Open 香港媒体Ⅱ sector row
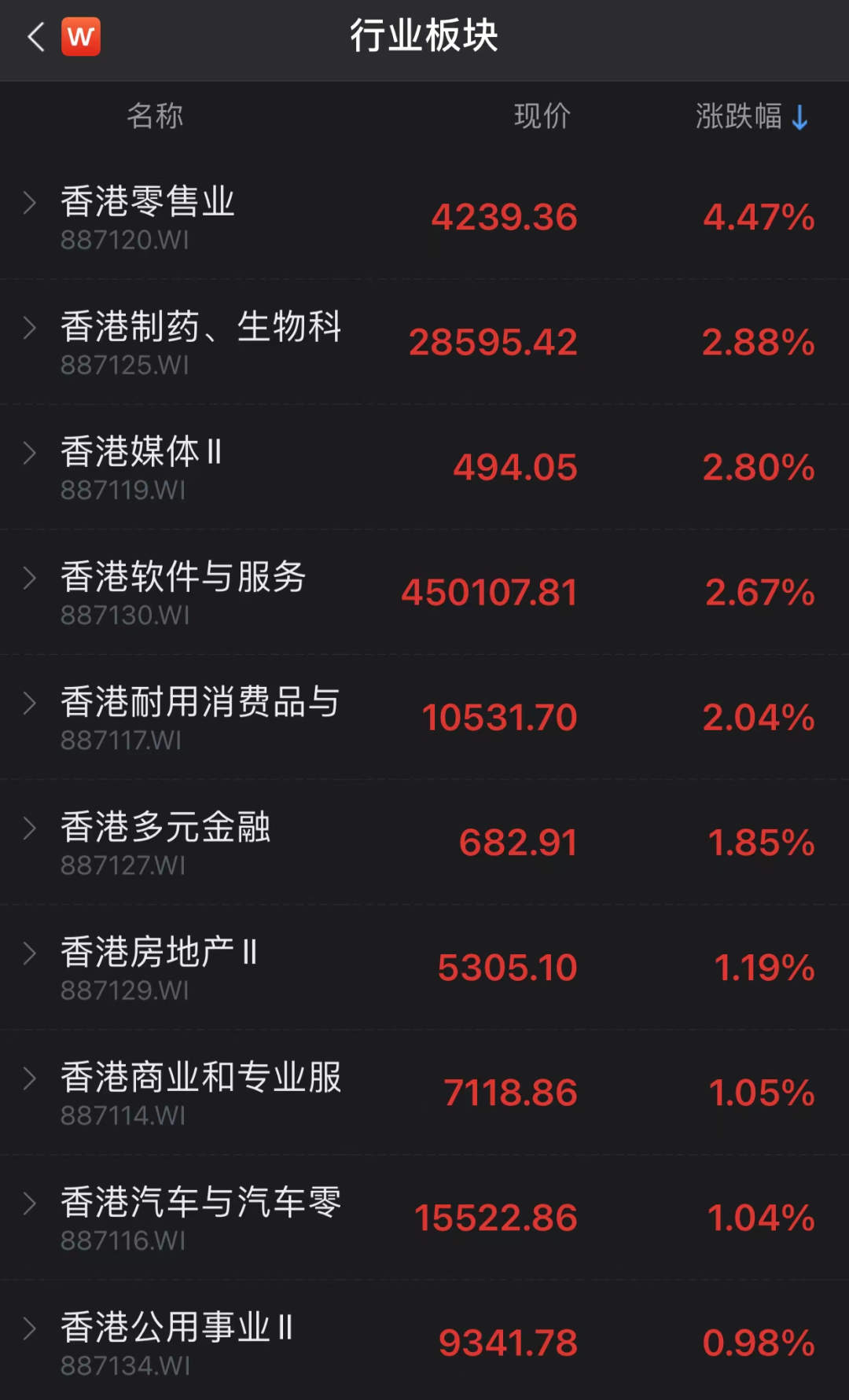 (x=424, y=467)
